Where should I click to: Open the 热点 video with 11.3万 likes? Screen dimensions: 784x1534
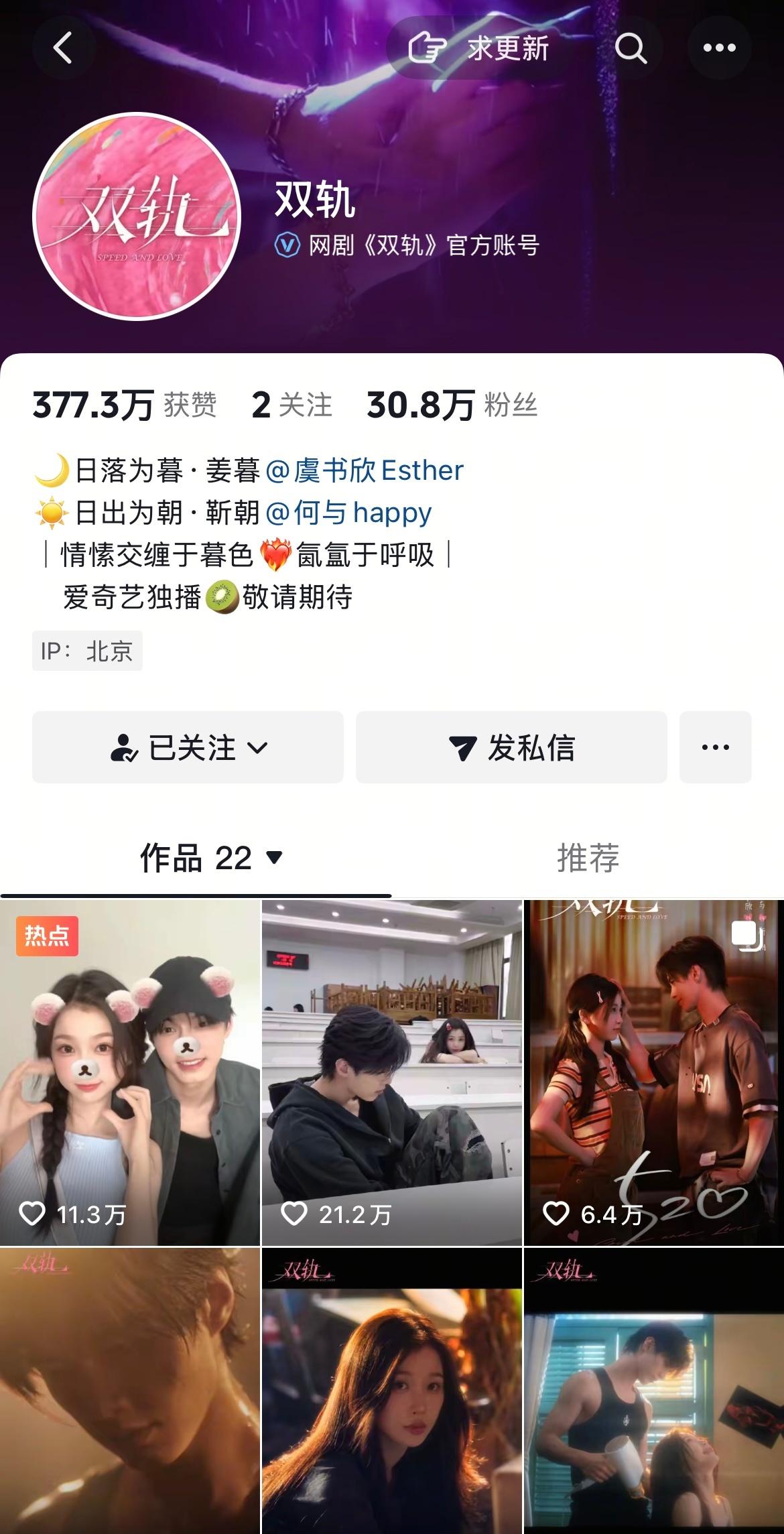coord(129,1072)
